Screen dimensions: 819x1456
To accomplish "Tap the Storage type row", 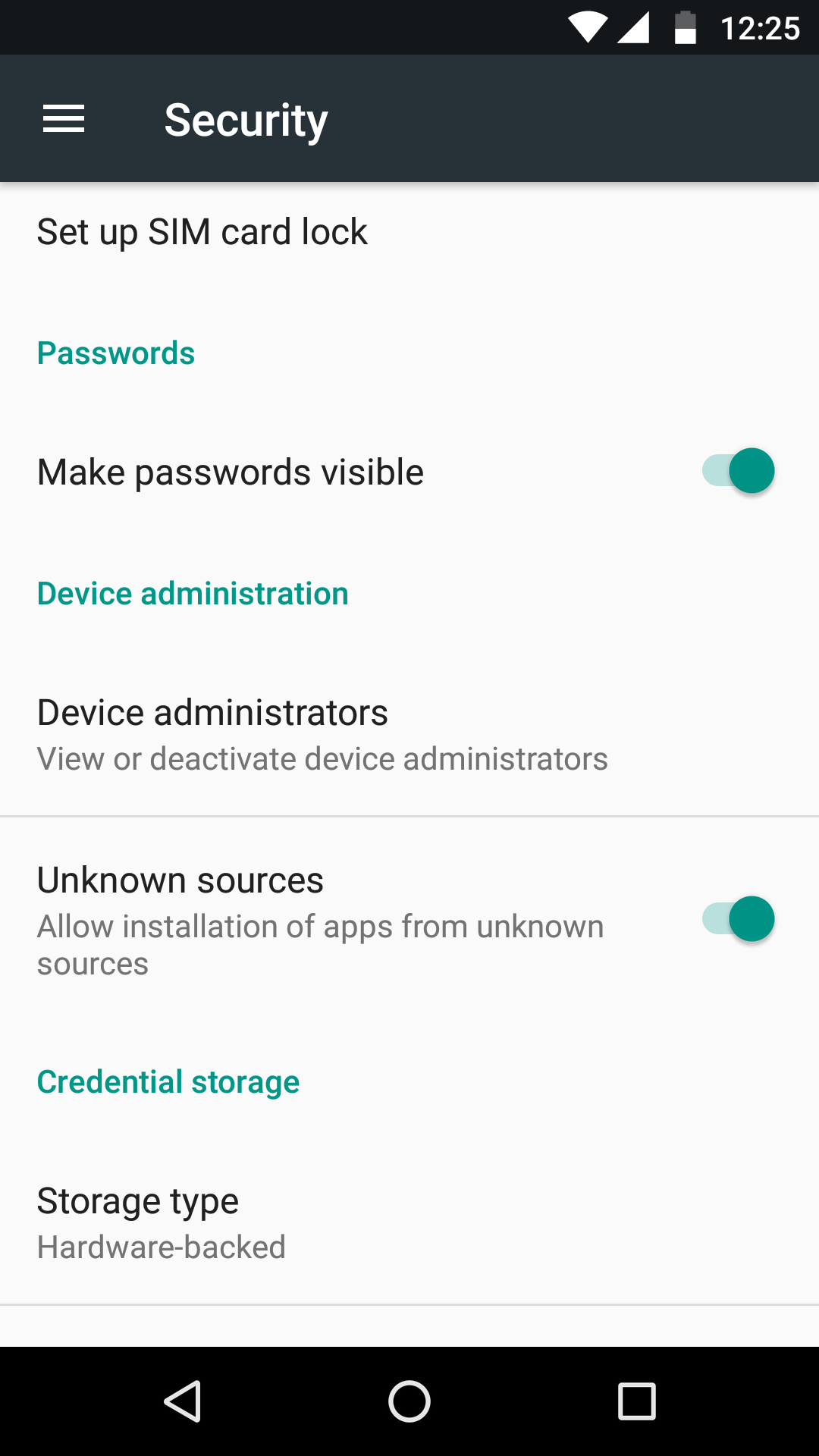I will (x=409, y=1223).
